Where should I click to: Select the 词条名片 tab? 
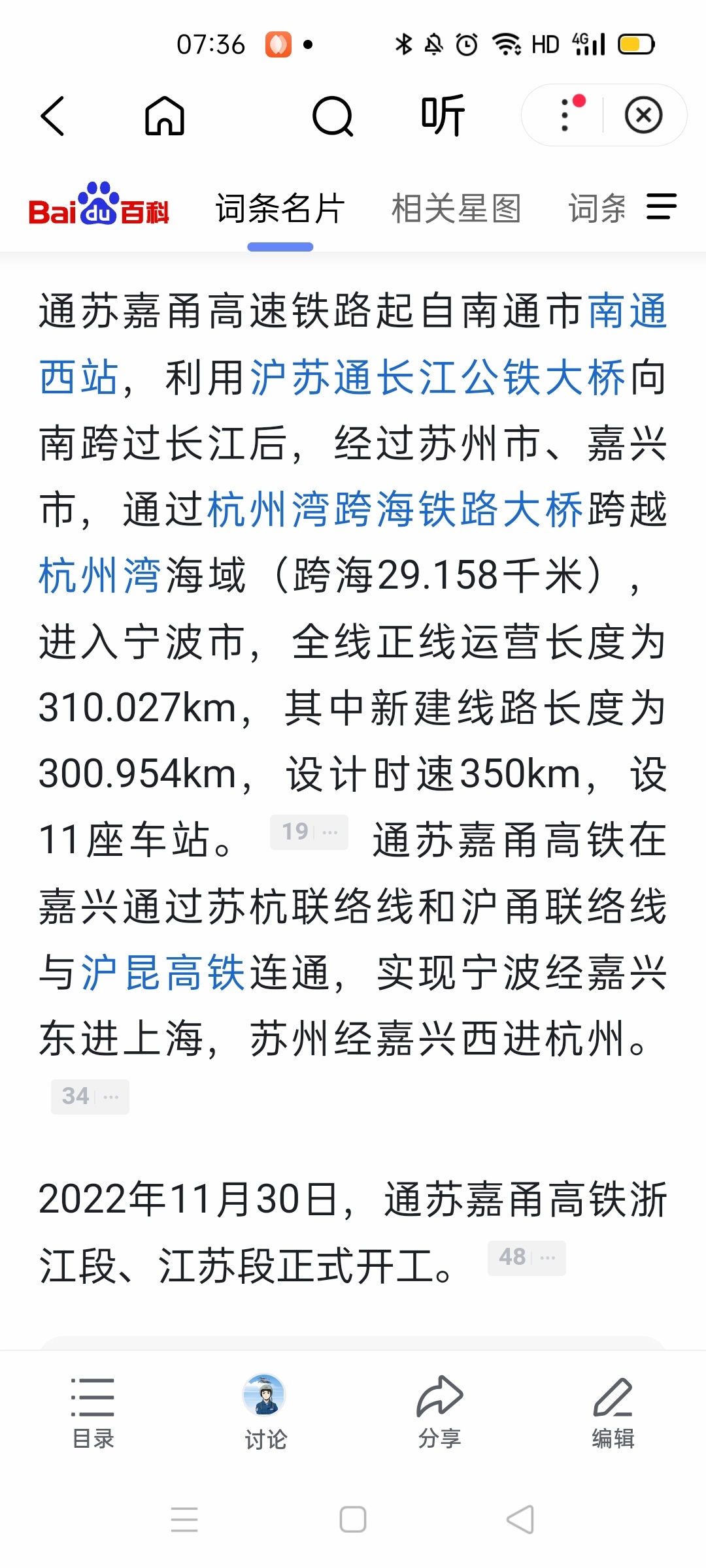[x=280, y=209]
